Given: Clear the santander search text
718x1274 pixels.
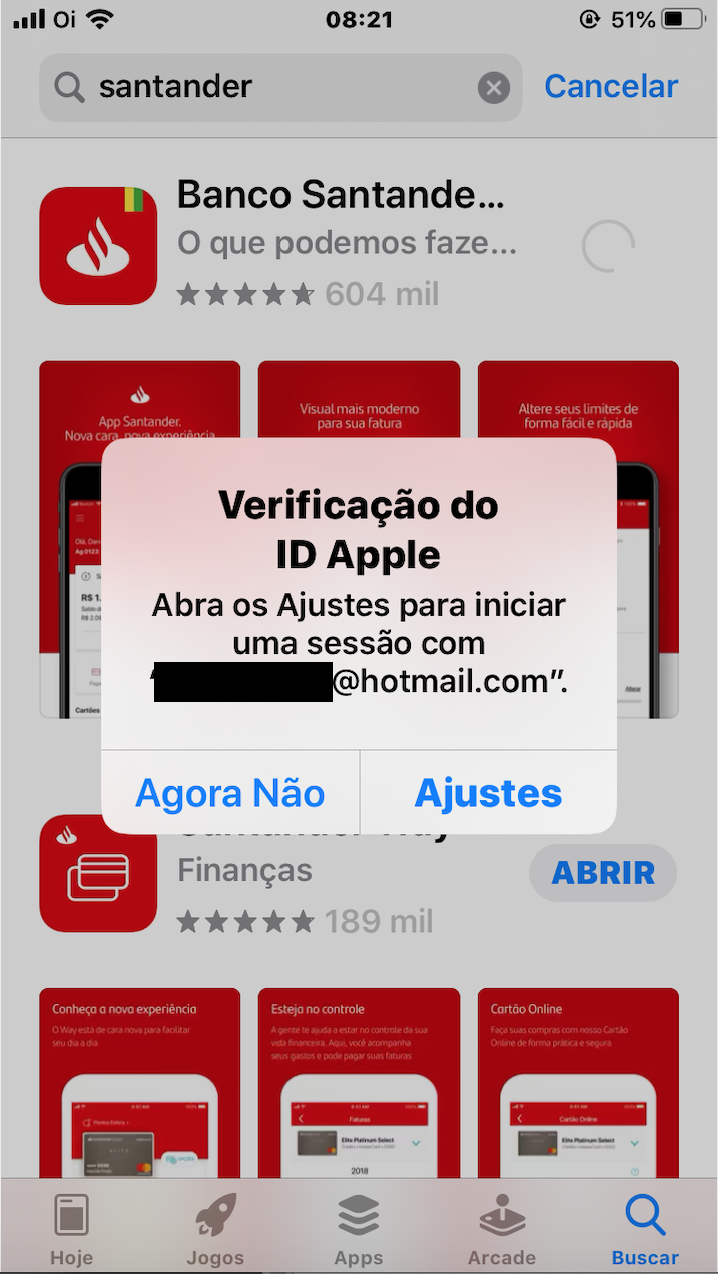Looking at the screenshot, I should coord(493,88).
